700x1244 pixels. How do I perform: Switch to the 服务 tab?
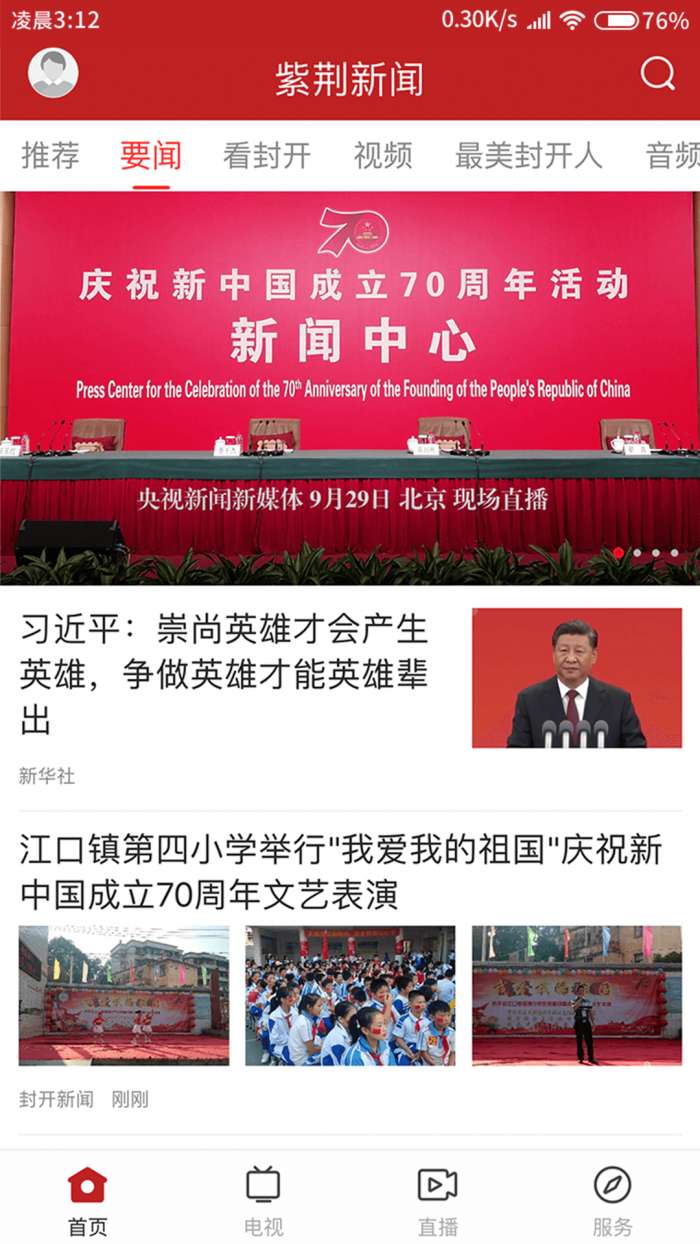click(612, 1200)
